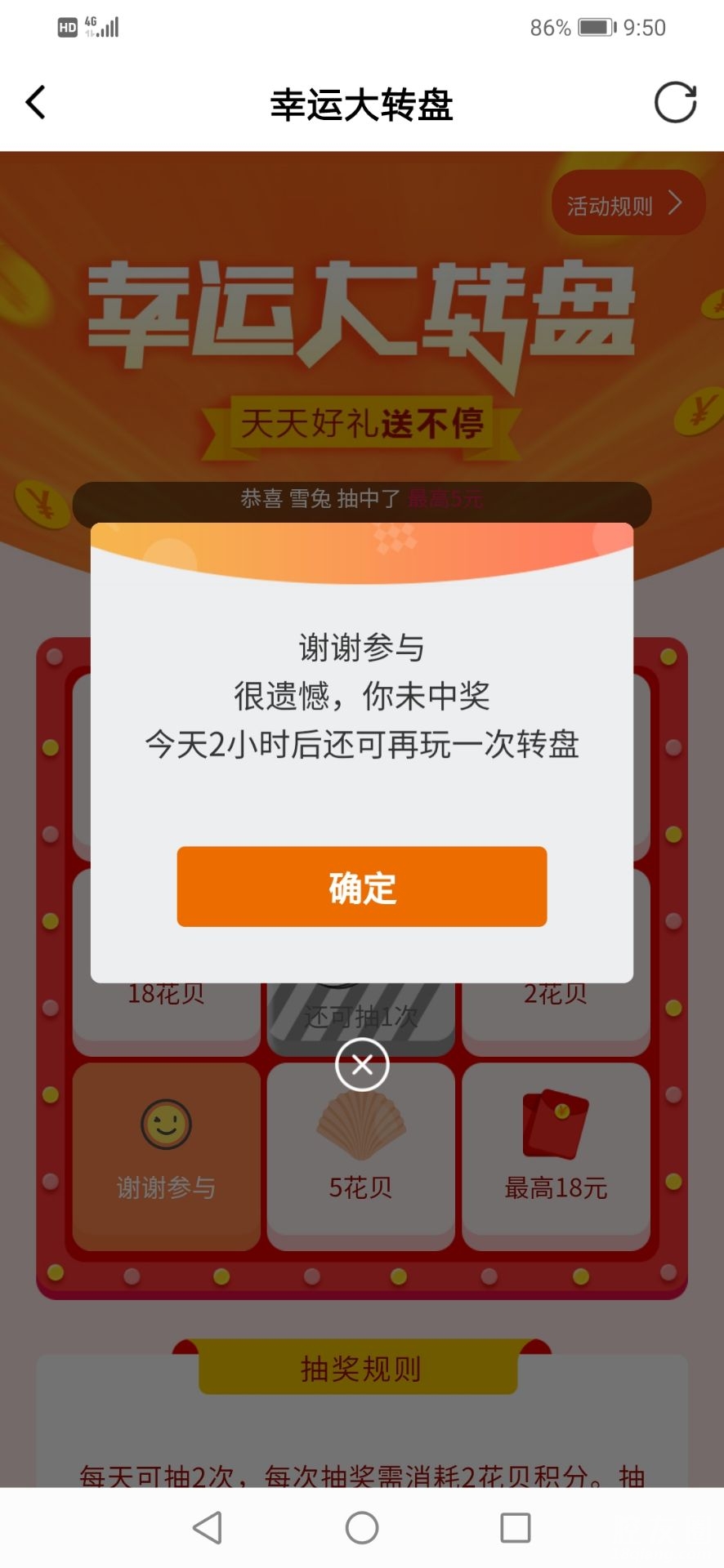Open 活动规则 activity rules
The height and width of the screenshot is (1568, 724).
[x=626, y=204]
